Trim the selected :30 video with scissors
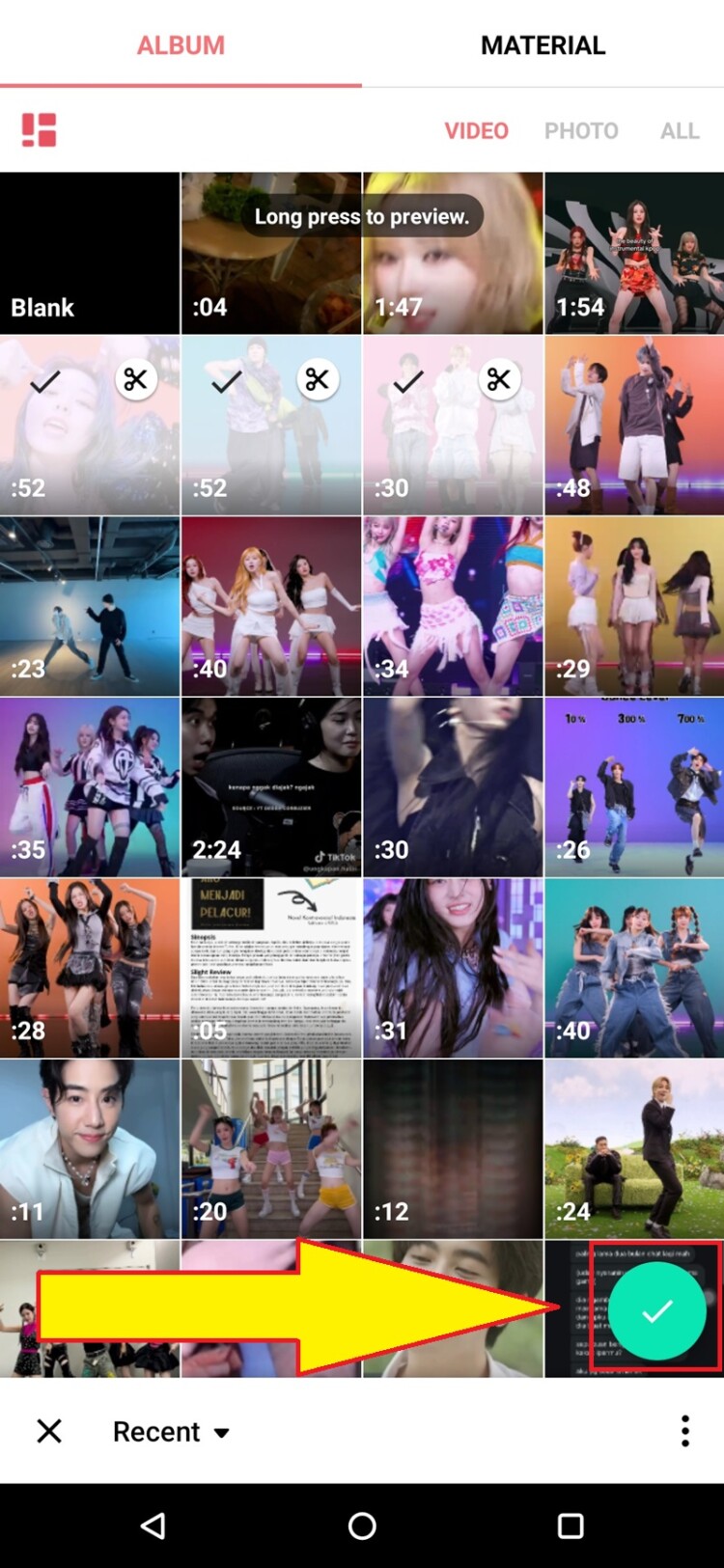The height and width of the screenshot is (1568, 724). click(499, 379)
